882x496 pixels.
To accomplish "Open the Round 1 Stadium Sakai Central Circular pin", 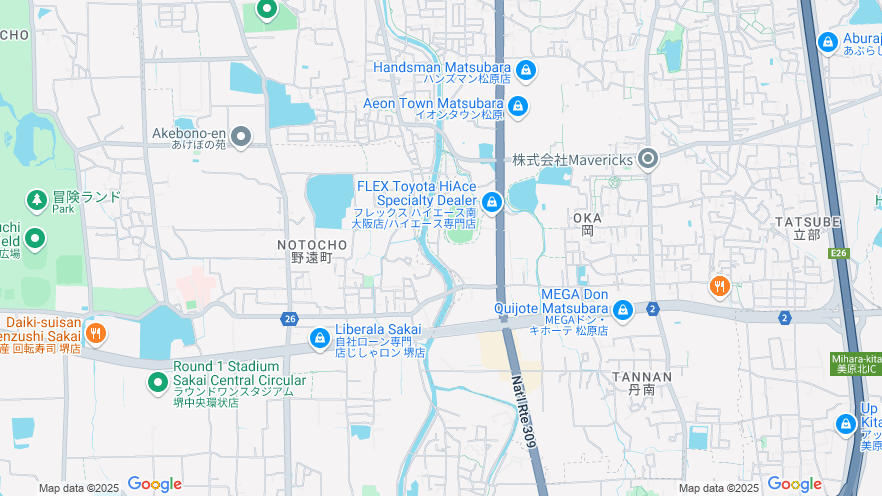I will click(x=157, y=382).
